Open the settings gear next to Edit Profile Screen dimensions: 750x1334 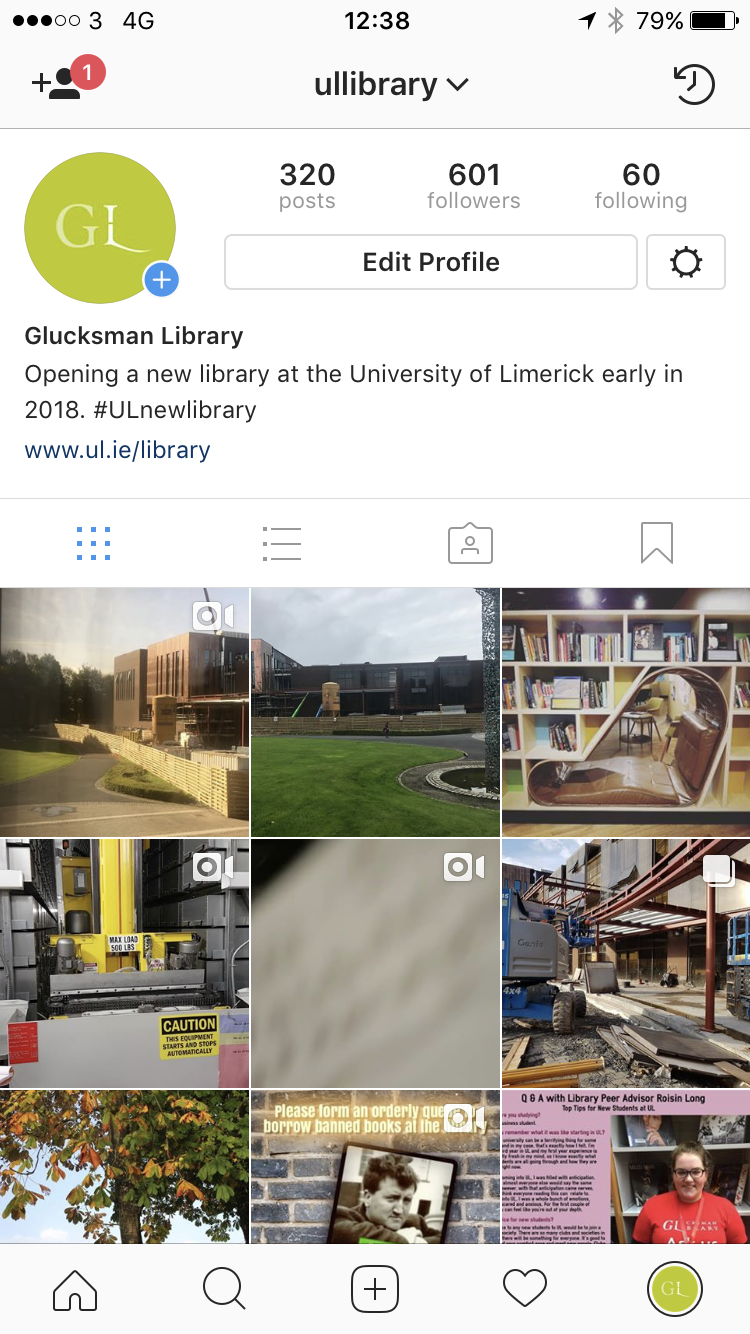click(686, 262)
